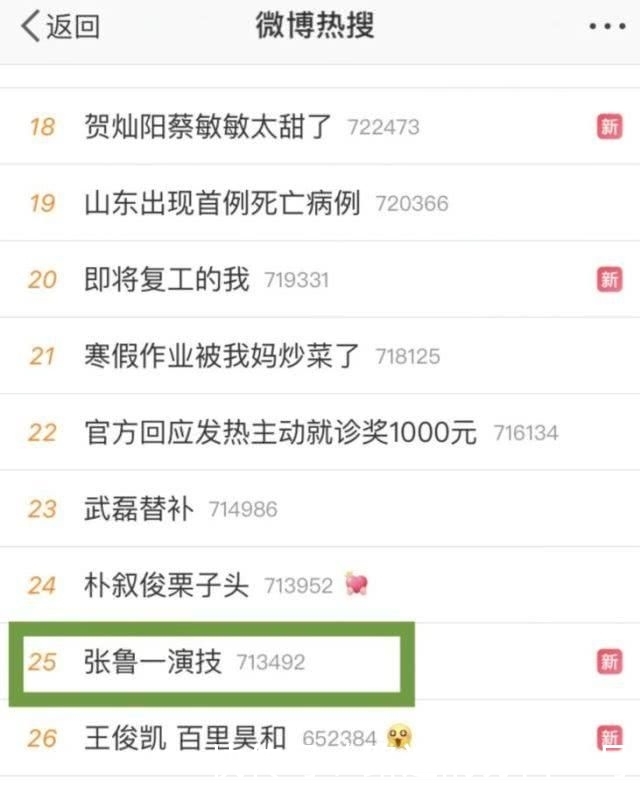Go back using the 返回 button
Viewport: 640px width, 785px height.
(62, 27)
